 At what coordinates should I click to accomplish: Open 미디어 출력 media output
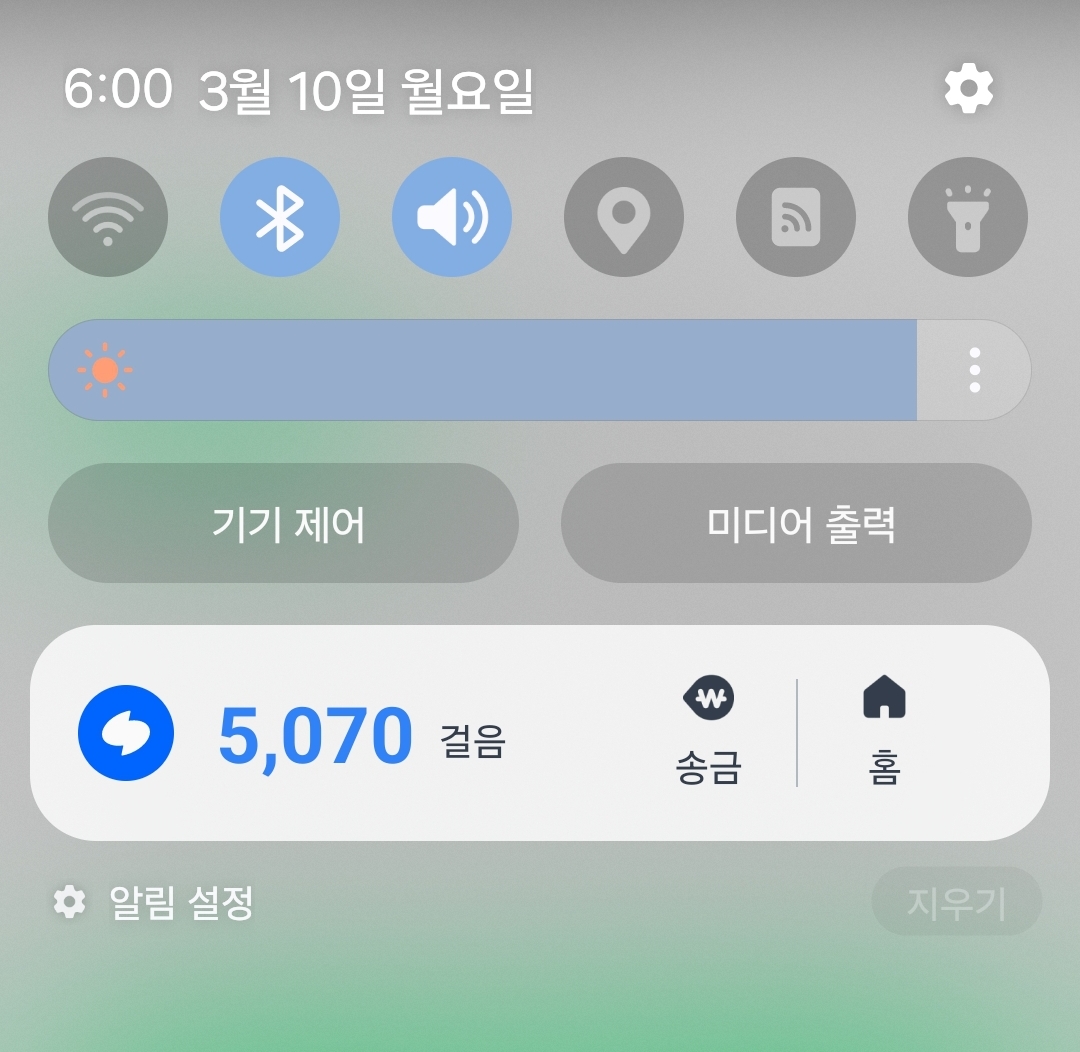point(796,523)
